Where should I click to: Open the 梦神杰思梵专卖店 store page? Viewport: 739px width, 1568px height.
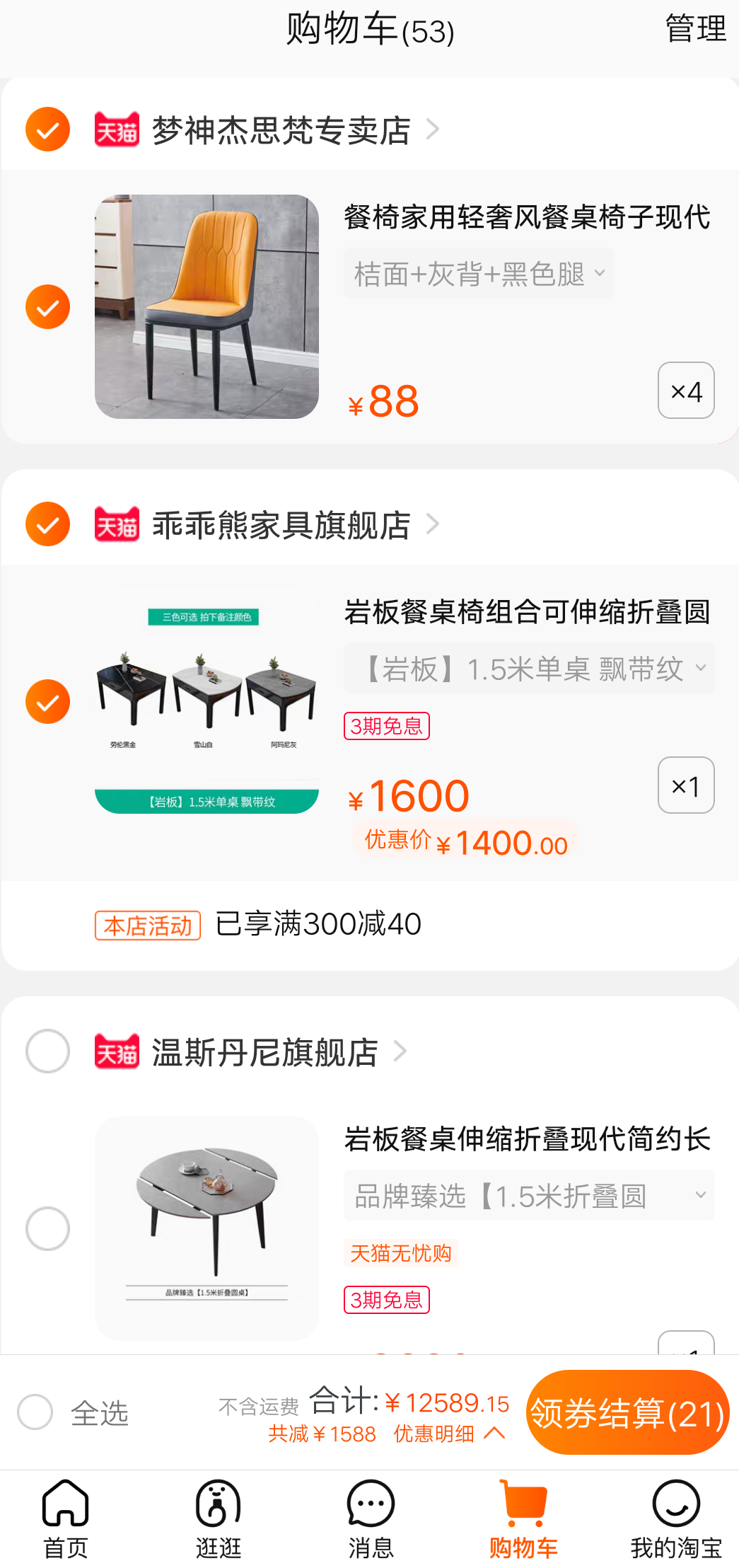pos(281,130)
